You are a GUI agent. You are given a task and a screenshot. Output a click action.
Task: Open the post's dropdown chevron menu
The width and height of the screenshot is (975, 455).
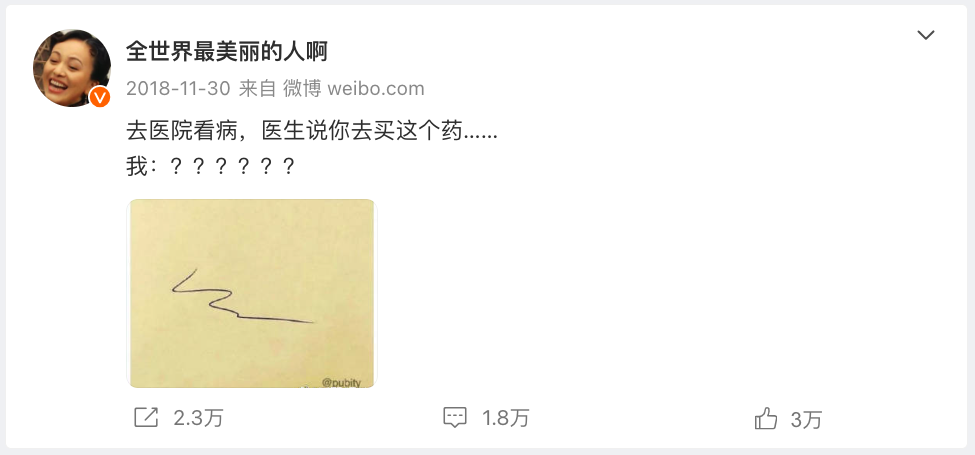[x=926, y=36]
